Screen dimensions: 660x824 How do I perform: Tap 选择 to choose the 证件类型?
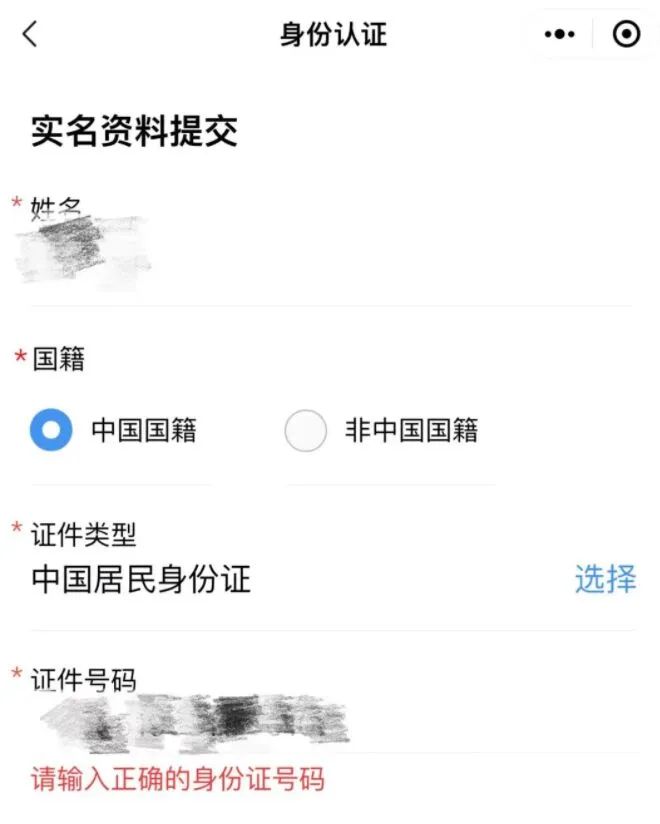pyautogui.click(x=605, y=579)
